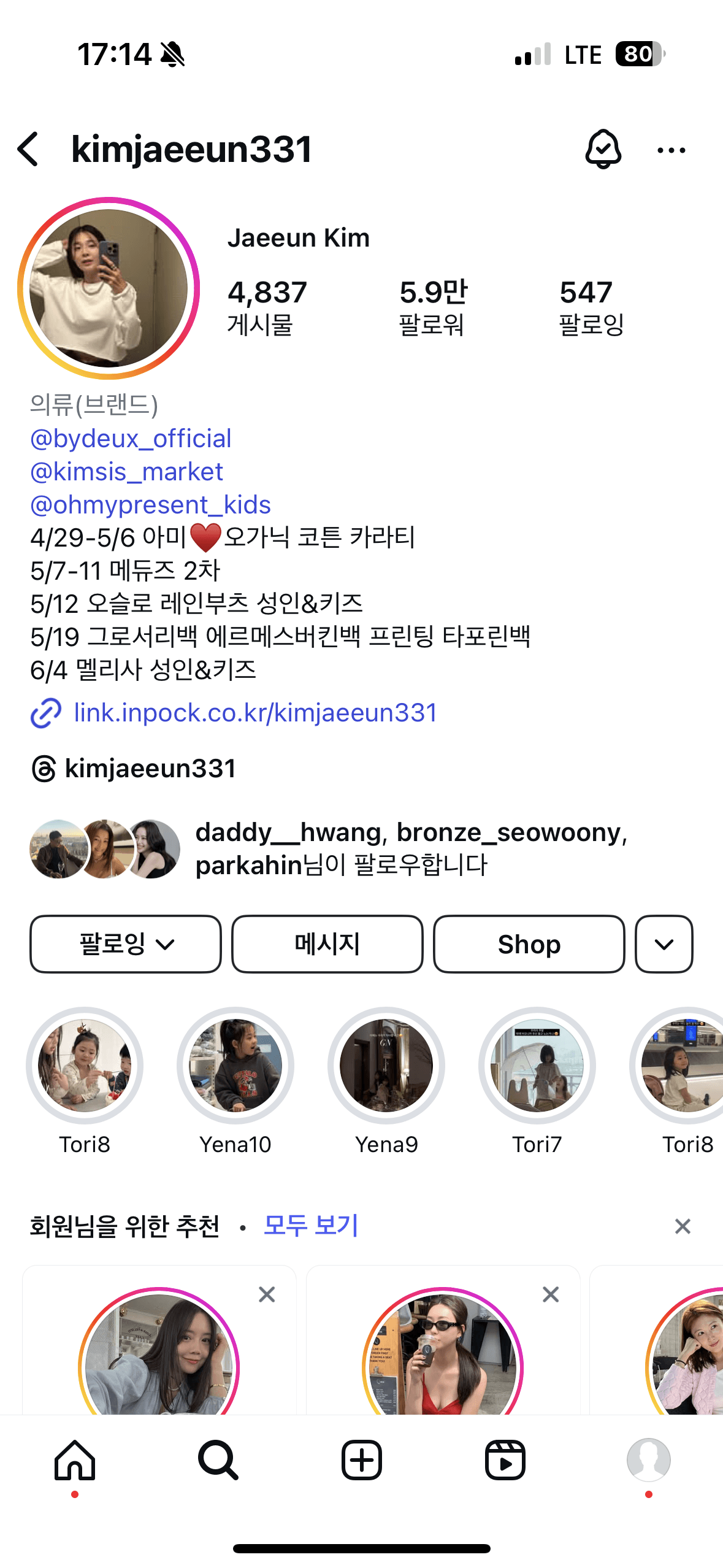Open the notification bell settings

[x=603, y=149]
